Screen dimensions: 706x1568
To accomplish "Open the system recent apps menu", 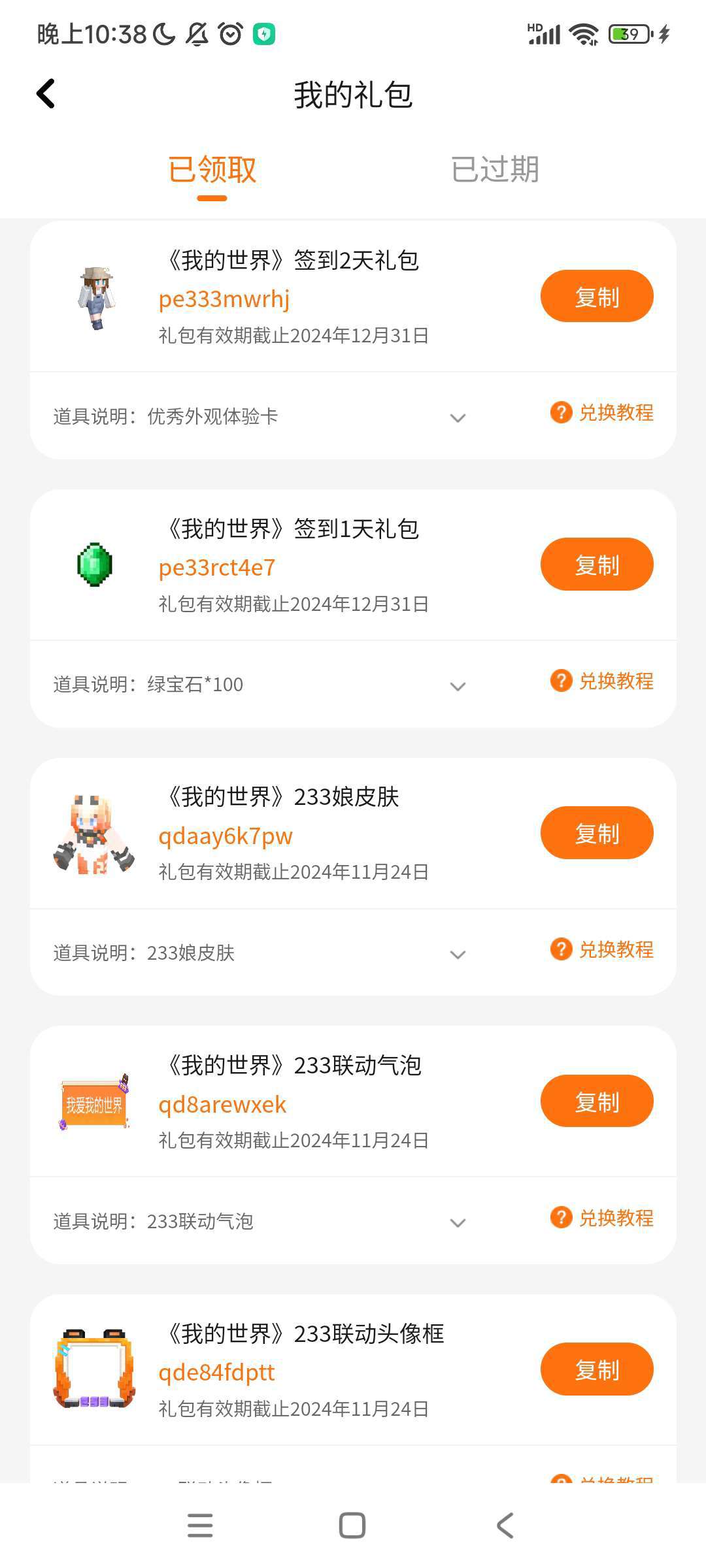I will point(200,1526).
